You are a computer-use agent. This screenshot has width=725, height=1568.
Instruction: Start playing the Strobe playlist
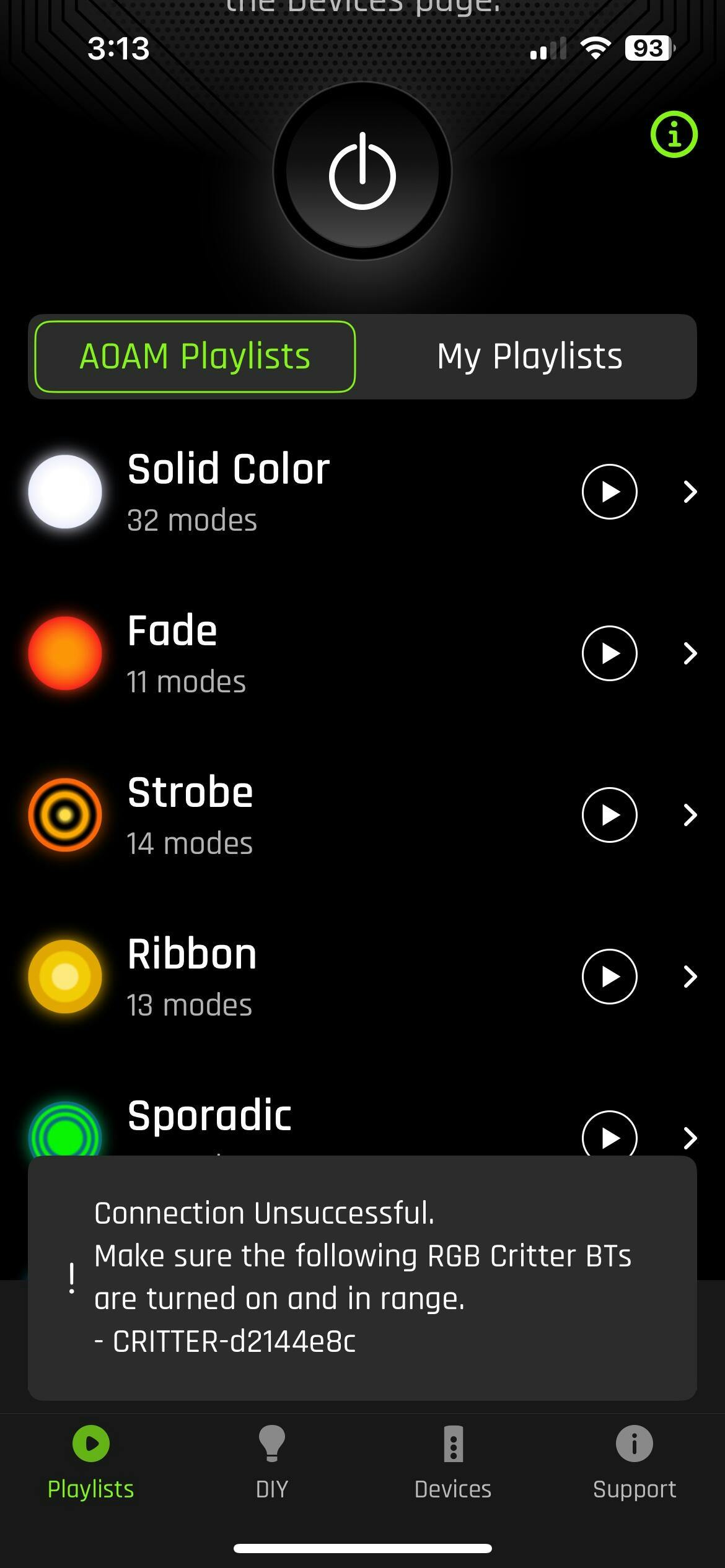coord(609,815)
